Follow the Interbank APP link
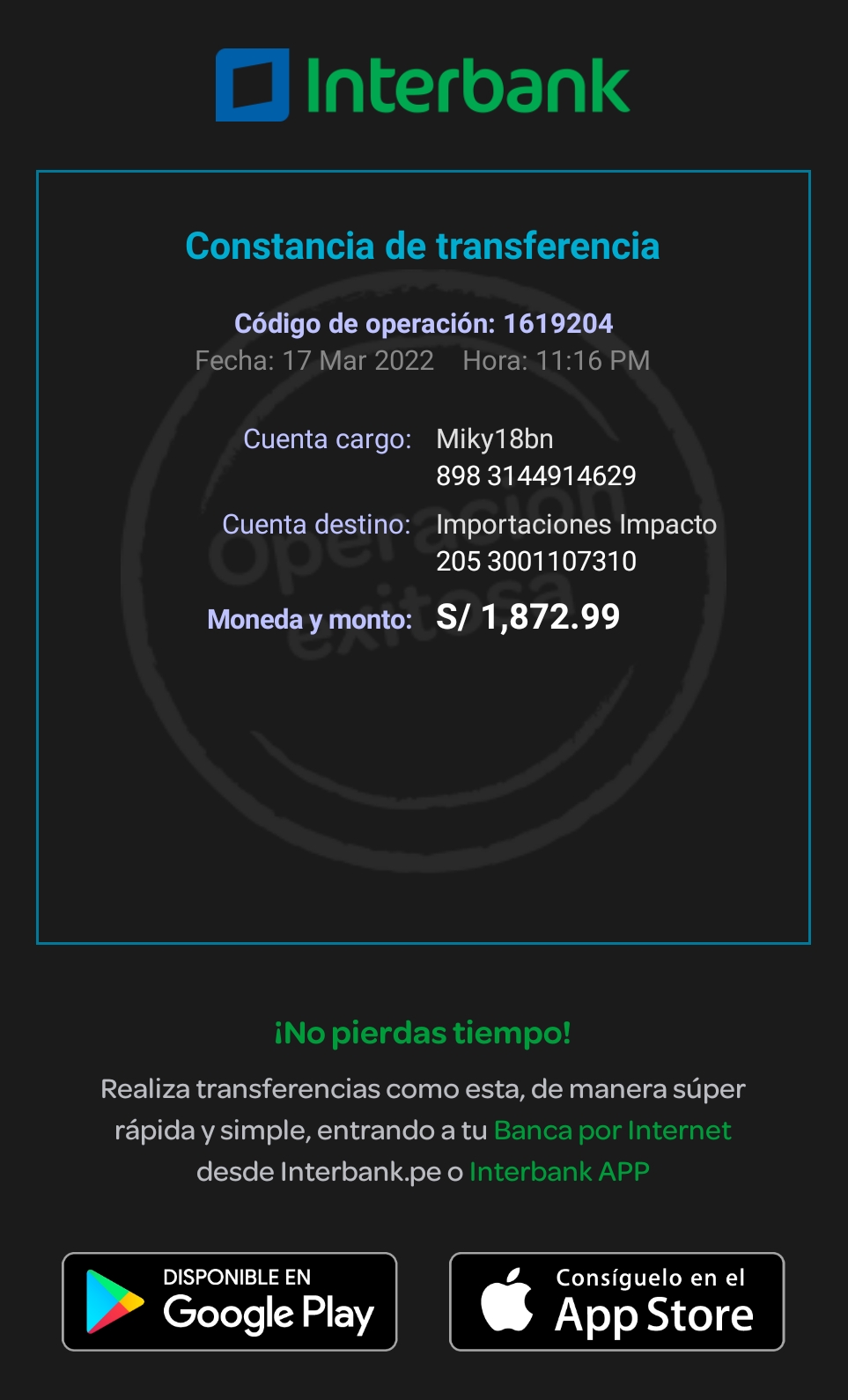The image size is (848, 1400). [x=559, y=1171]
